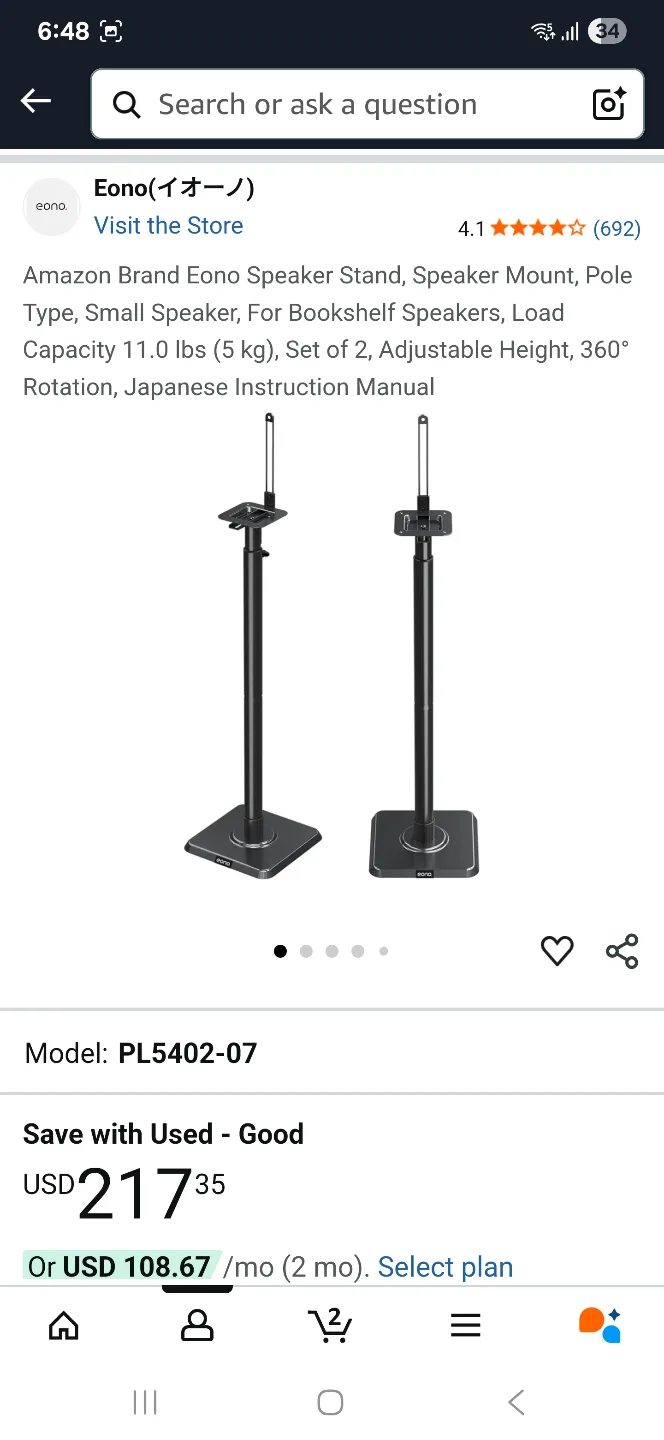This screenshot has height=1440, width=664.
Task: Share this product listing
Action: [622, 951]
